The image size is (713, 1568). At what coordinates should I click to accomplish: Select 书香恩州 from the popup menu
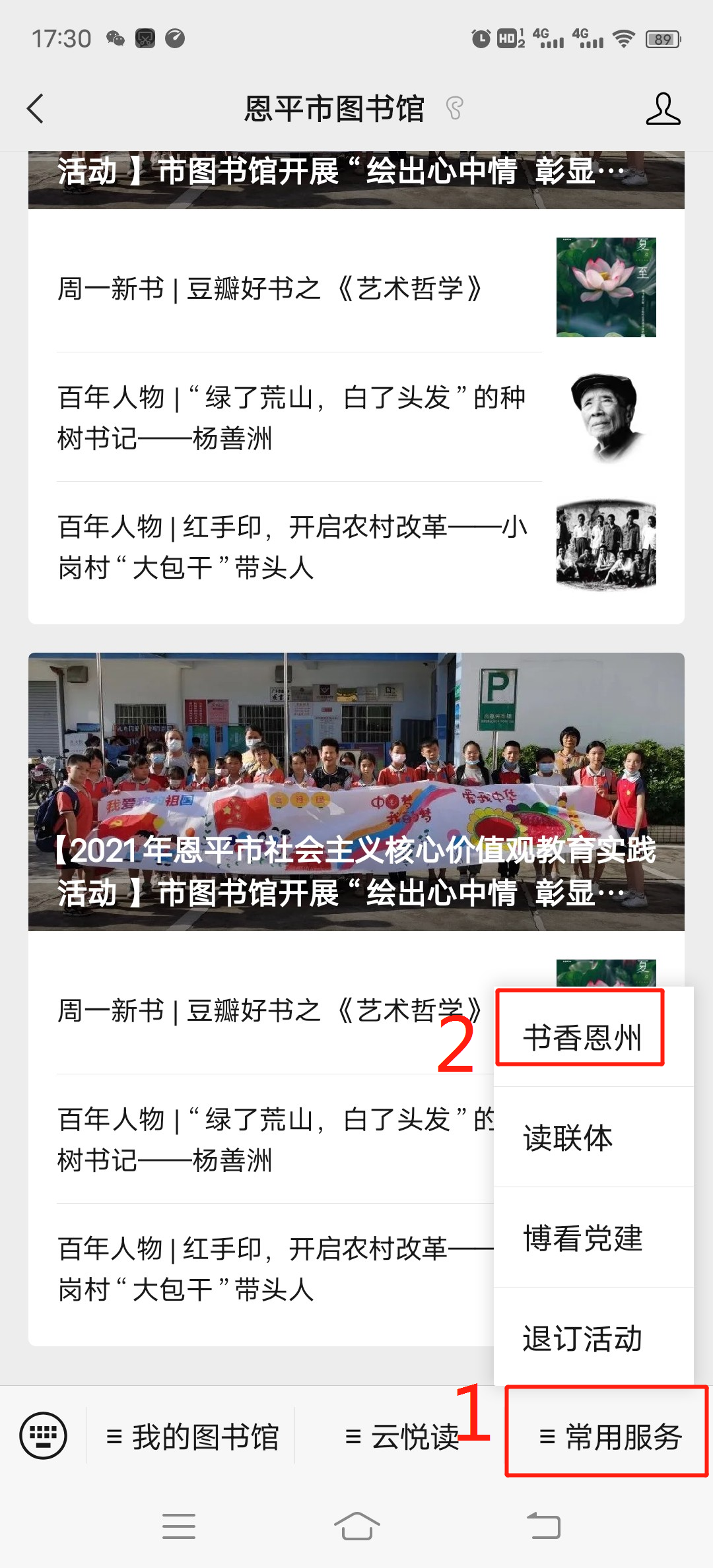pos(582,1037)
